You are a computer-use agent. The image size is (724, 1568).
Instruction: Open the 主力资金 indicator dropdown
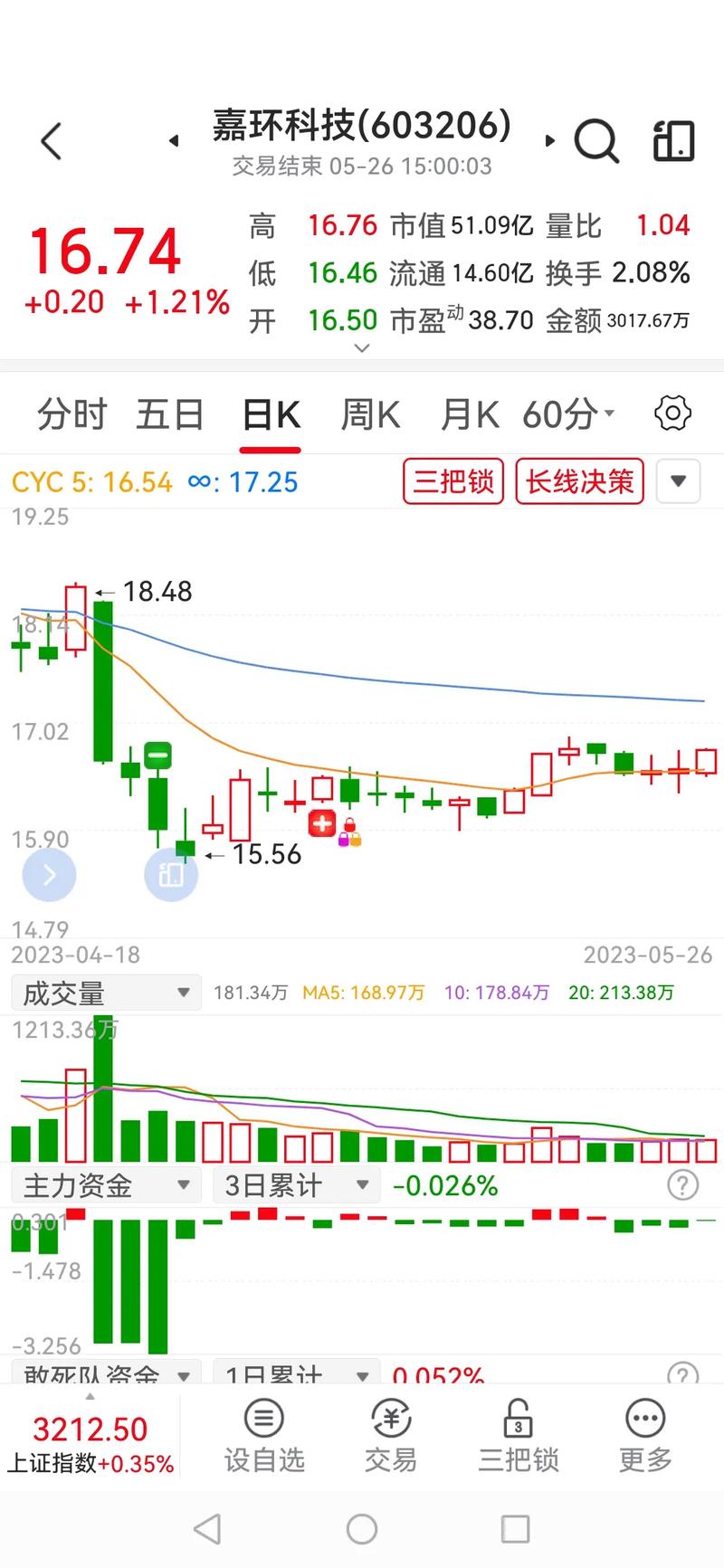click(106, 1185)
